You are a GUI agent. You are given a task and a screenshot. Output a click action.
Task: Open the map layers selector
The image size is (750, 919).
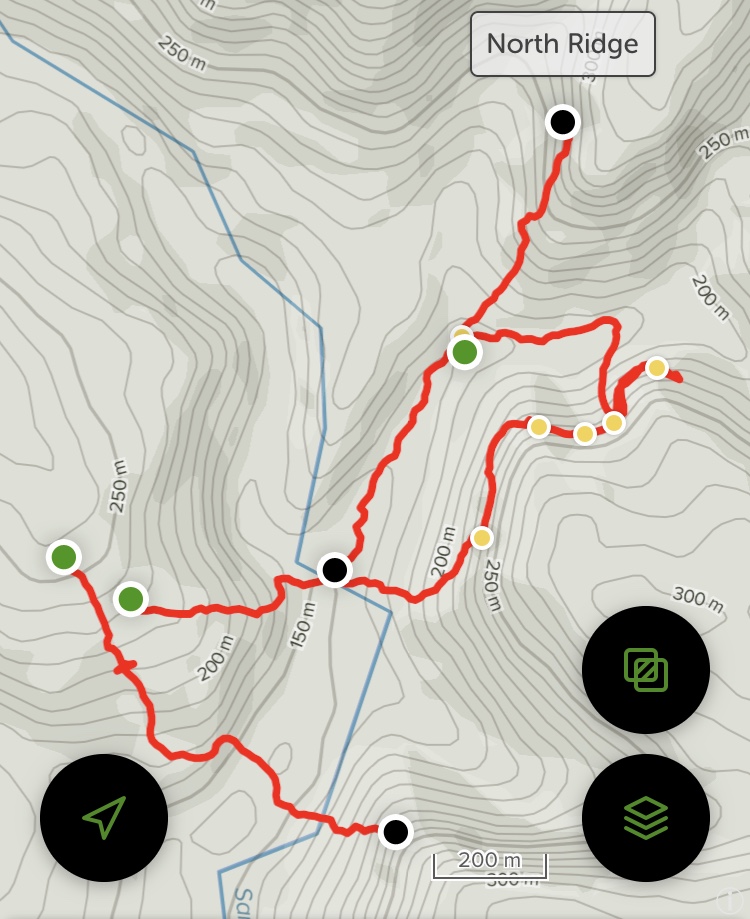(645, 817)
